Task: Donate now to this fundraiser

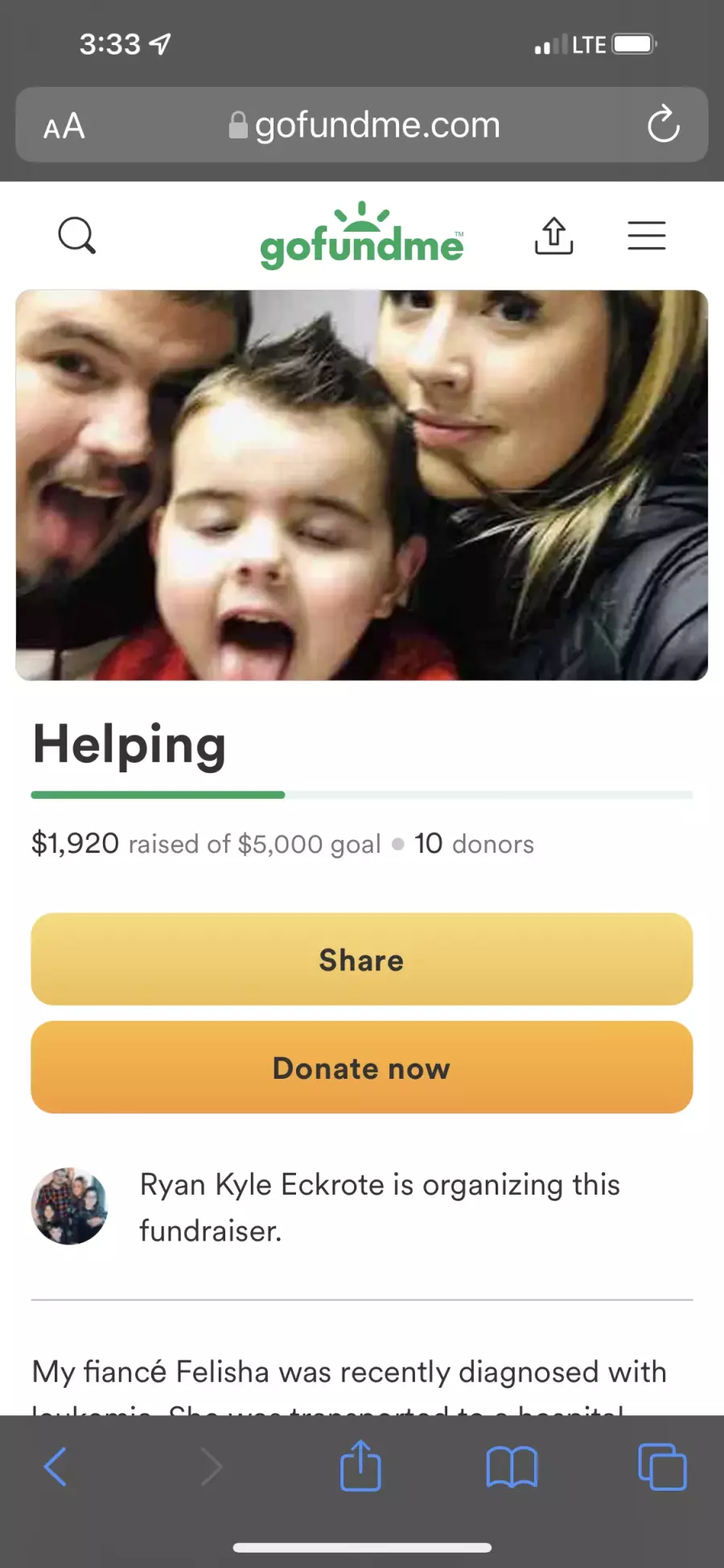Action: tap(362, 1068)
